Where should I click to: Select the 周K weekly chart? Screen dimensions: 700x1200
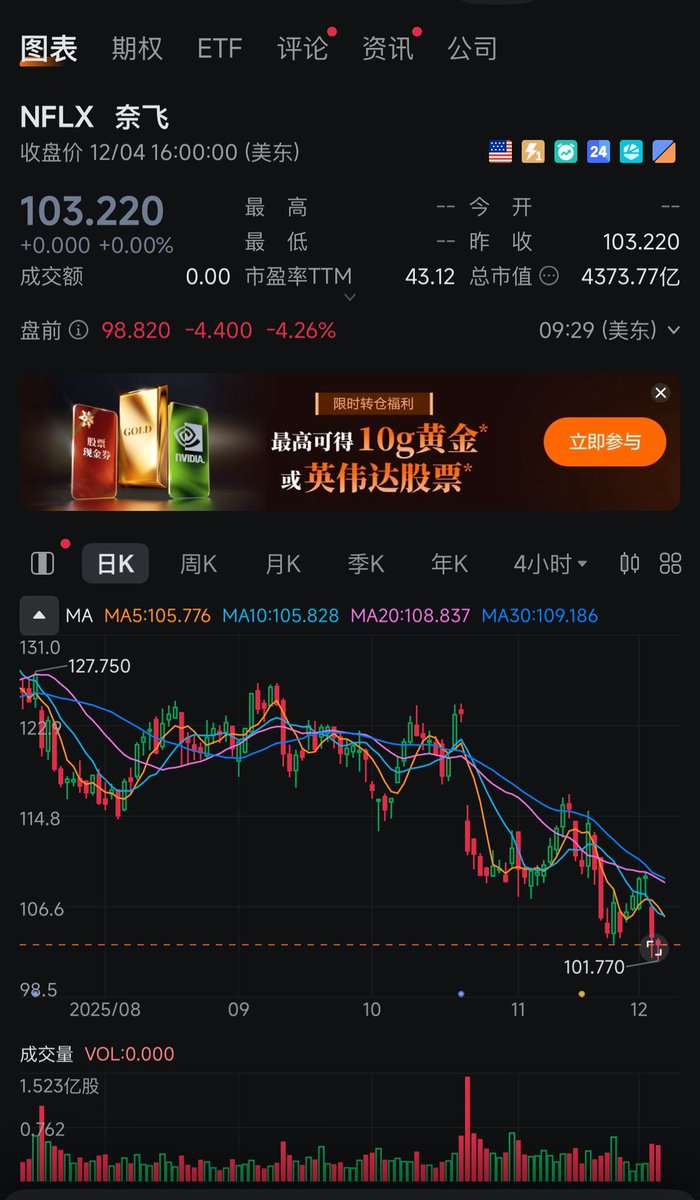198,563
